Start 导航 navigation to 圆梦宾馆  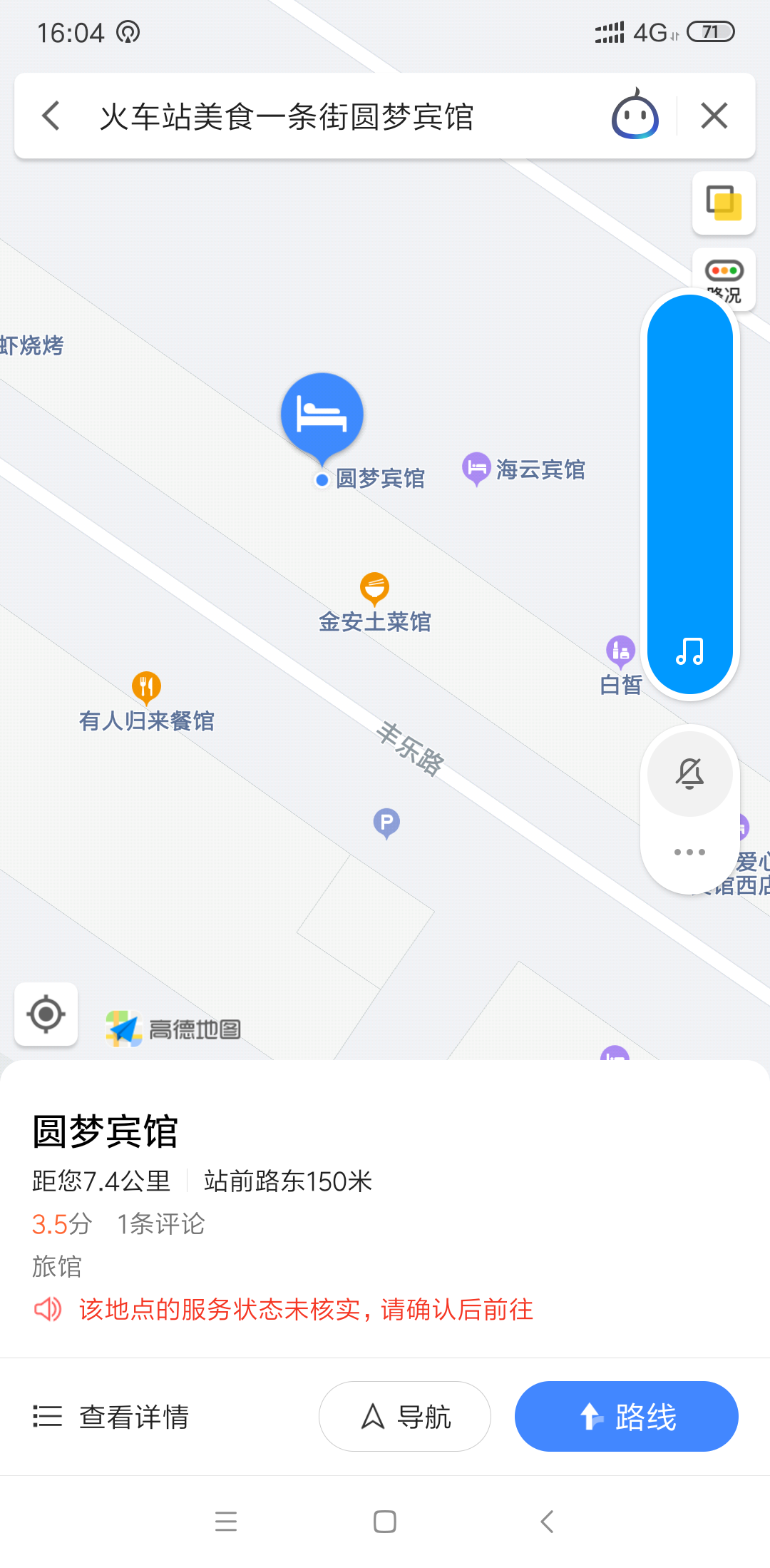405,1417
